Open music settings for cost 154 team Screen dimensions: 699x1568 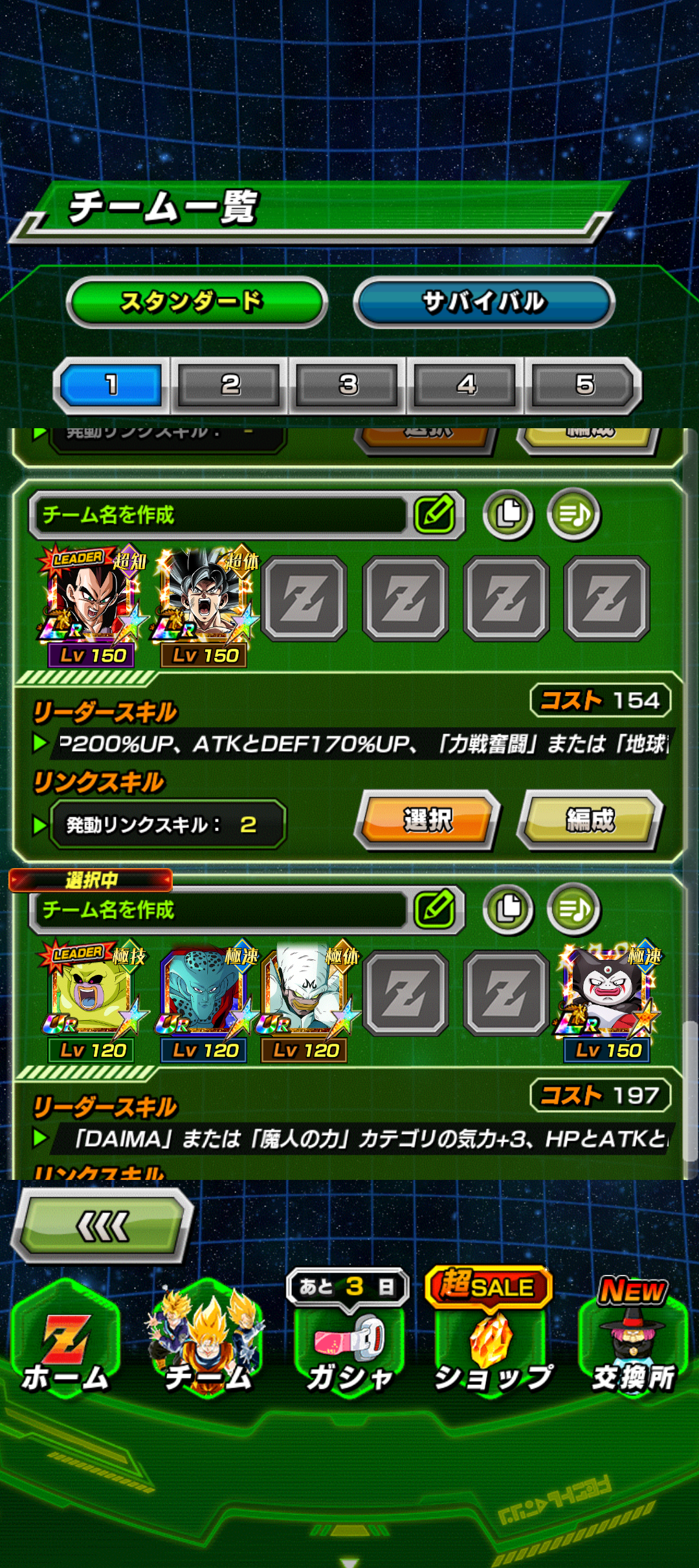(x=573, y=515)
